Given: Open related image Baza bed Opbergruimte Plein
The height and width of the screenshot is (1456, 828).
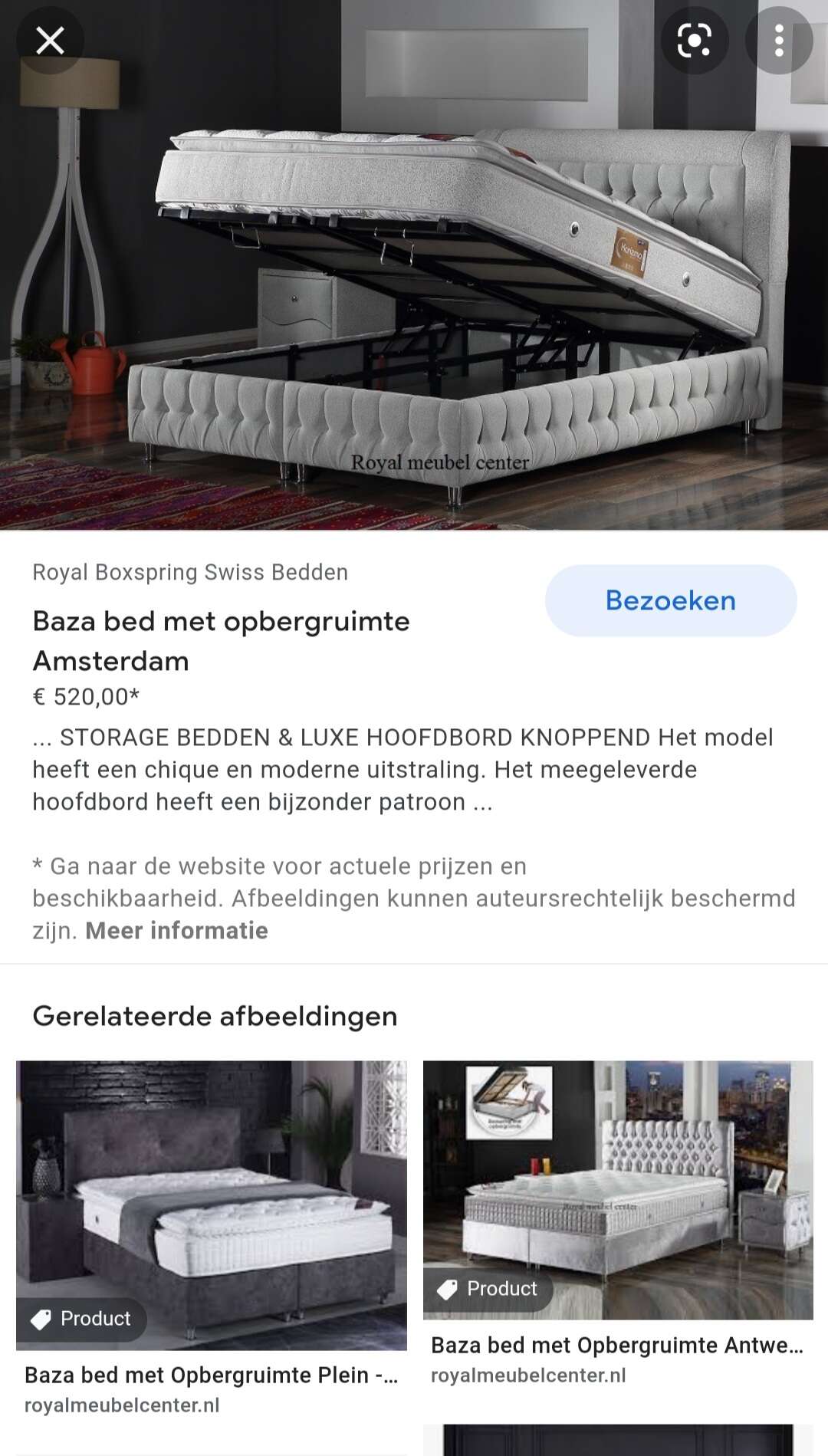Looking at the screenshot, I should click(x=212, y=1205).
